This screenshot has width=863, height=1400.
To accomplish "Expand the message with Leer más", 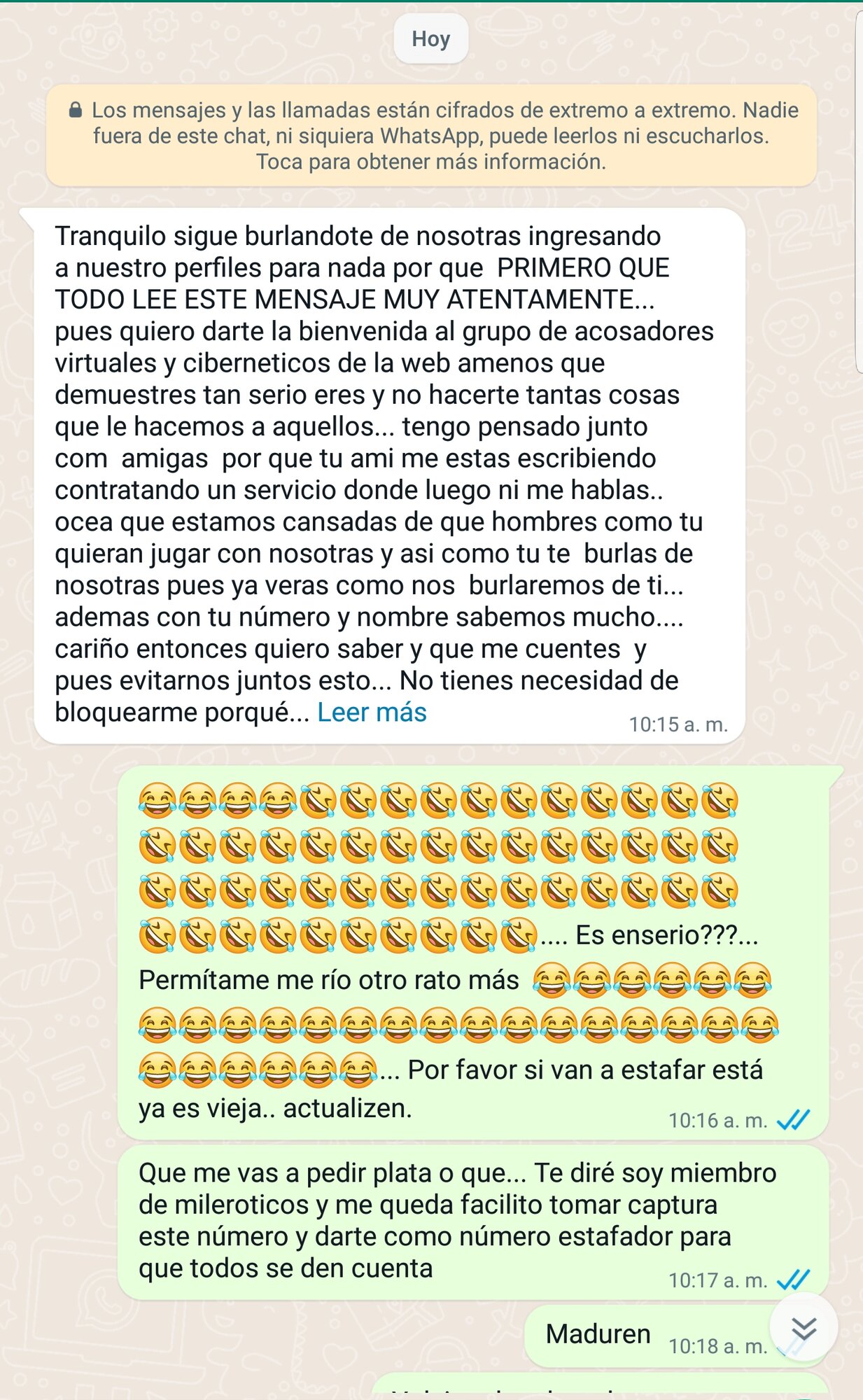I will click(372, 713).
